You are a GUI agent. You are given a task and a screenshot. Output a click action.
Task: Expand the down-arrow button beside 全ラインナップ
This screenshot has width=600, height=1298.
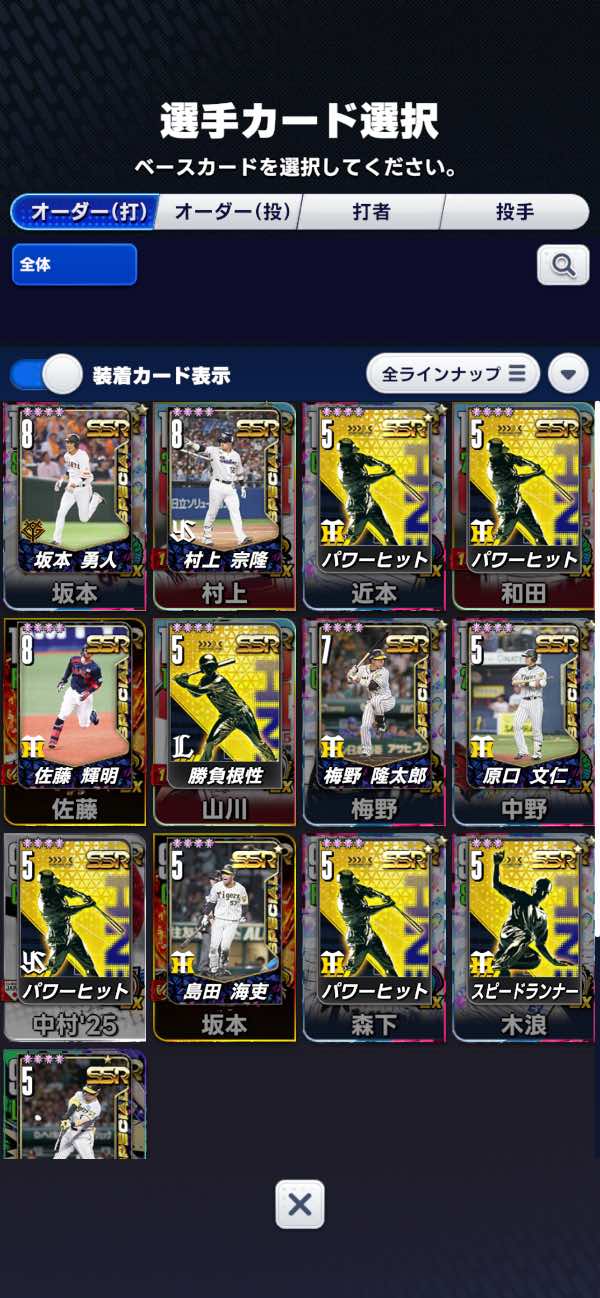point(568,374)
